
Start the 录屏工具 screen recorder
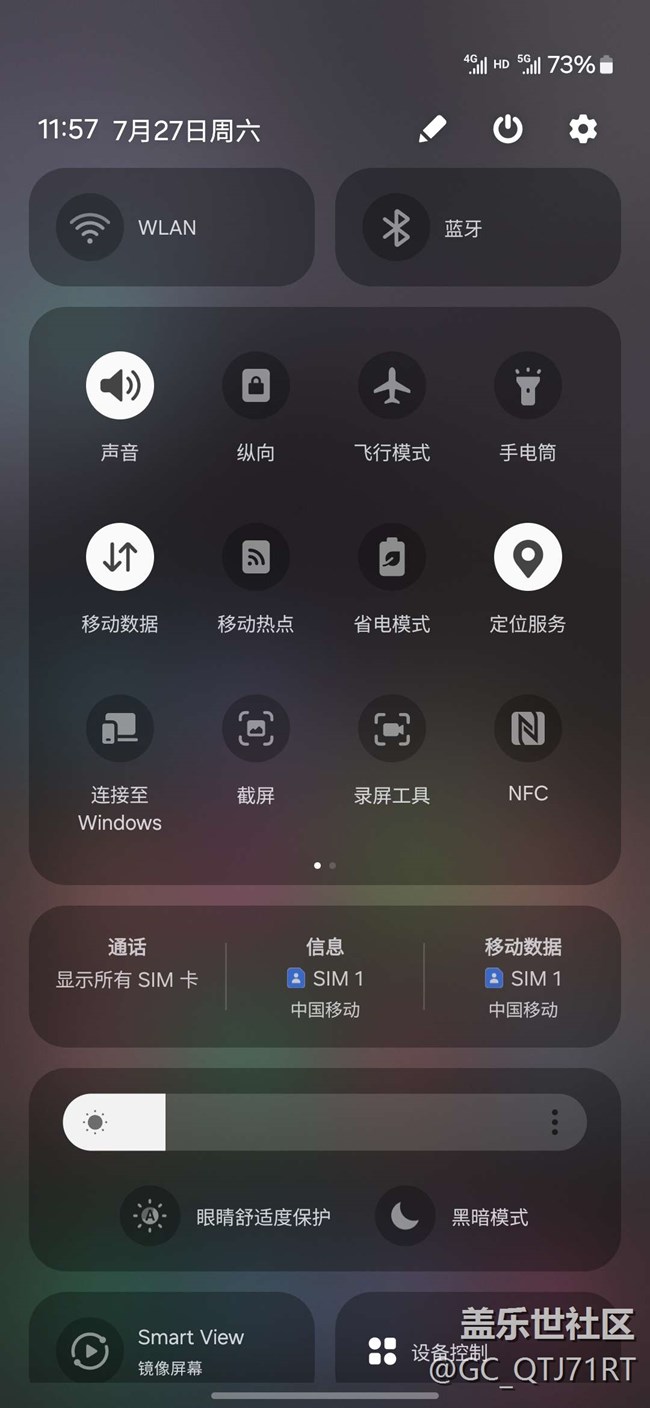coord(392,729)
